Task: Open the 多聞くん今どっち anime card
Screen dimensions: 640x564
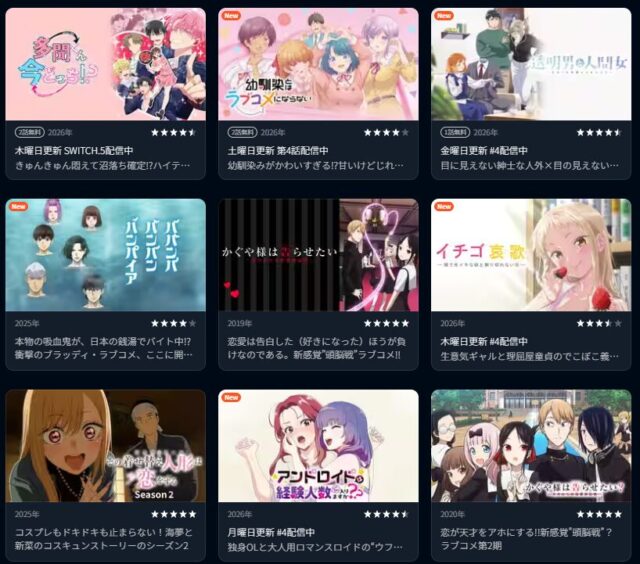Action: [105, 65]
